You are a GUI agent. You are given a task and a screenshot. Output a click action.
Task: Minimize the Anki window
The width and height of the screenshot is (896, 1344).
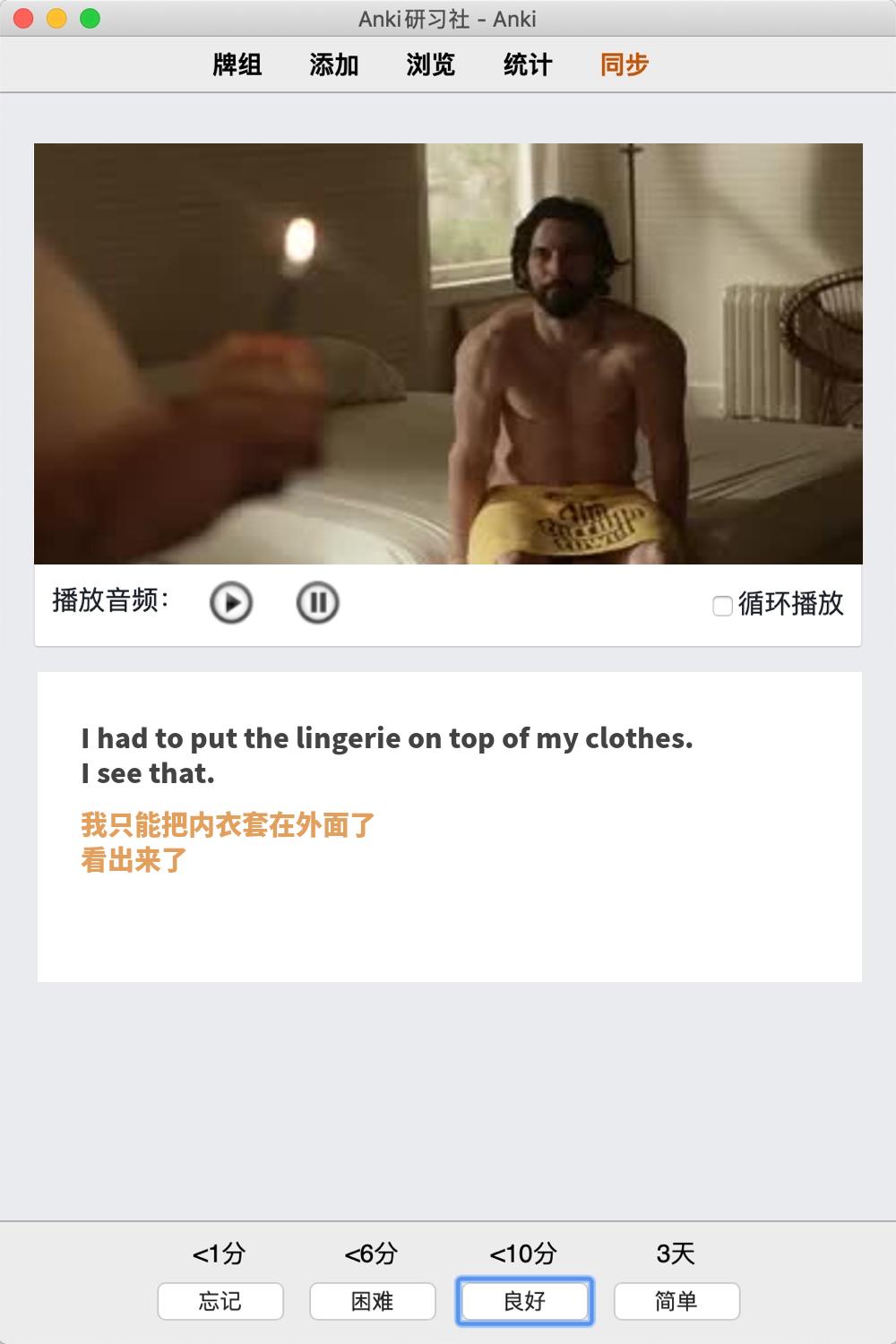(56, 19)
